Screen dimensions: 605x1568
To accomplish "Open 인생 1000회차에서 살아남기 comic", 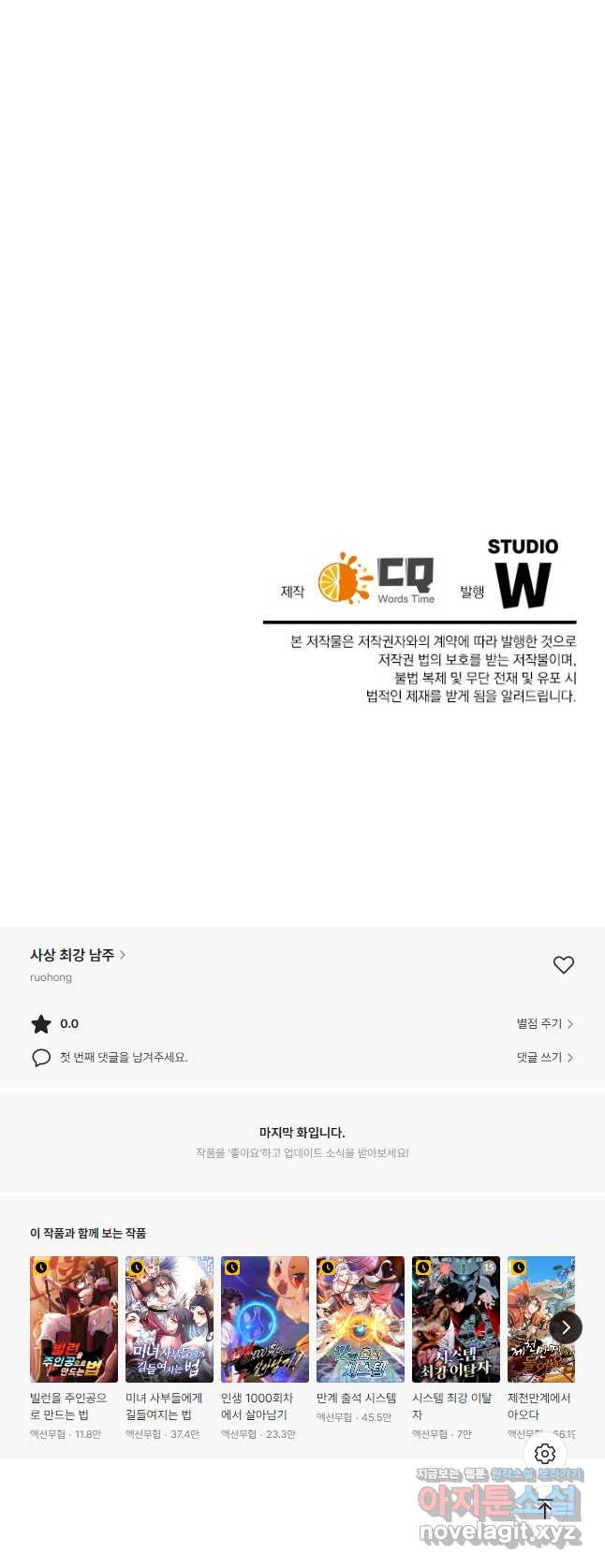I will tap(265, 1319).
